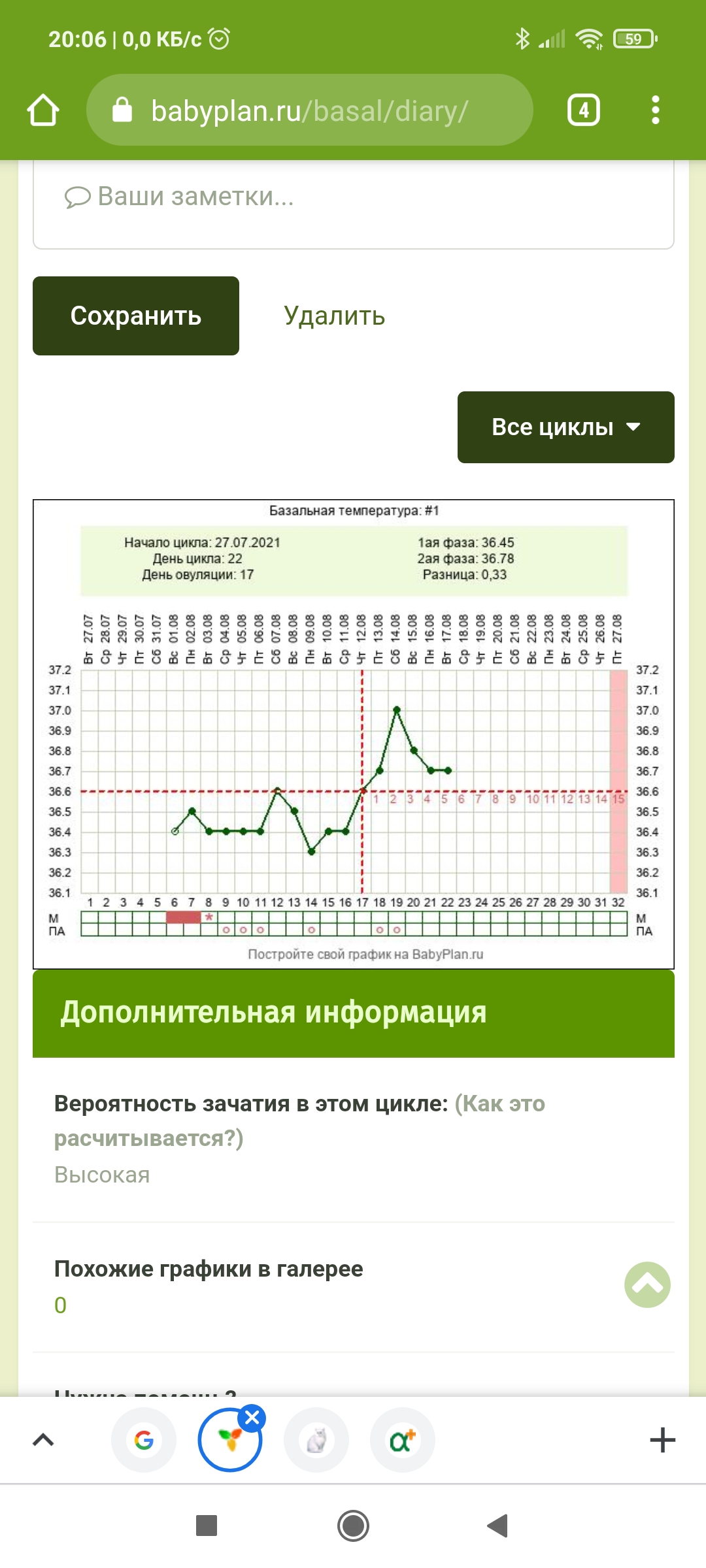Tap the scroll-to-top arrow button
The height and width of the screenshot is (1568, 706).
[x=647, y=1284]
